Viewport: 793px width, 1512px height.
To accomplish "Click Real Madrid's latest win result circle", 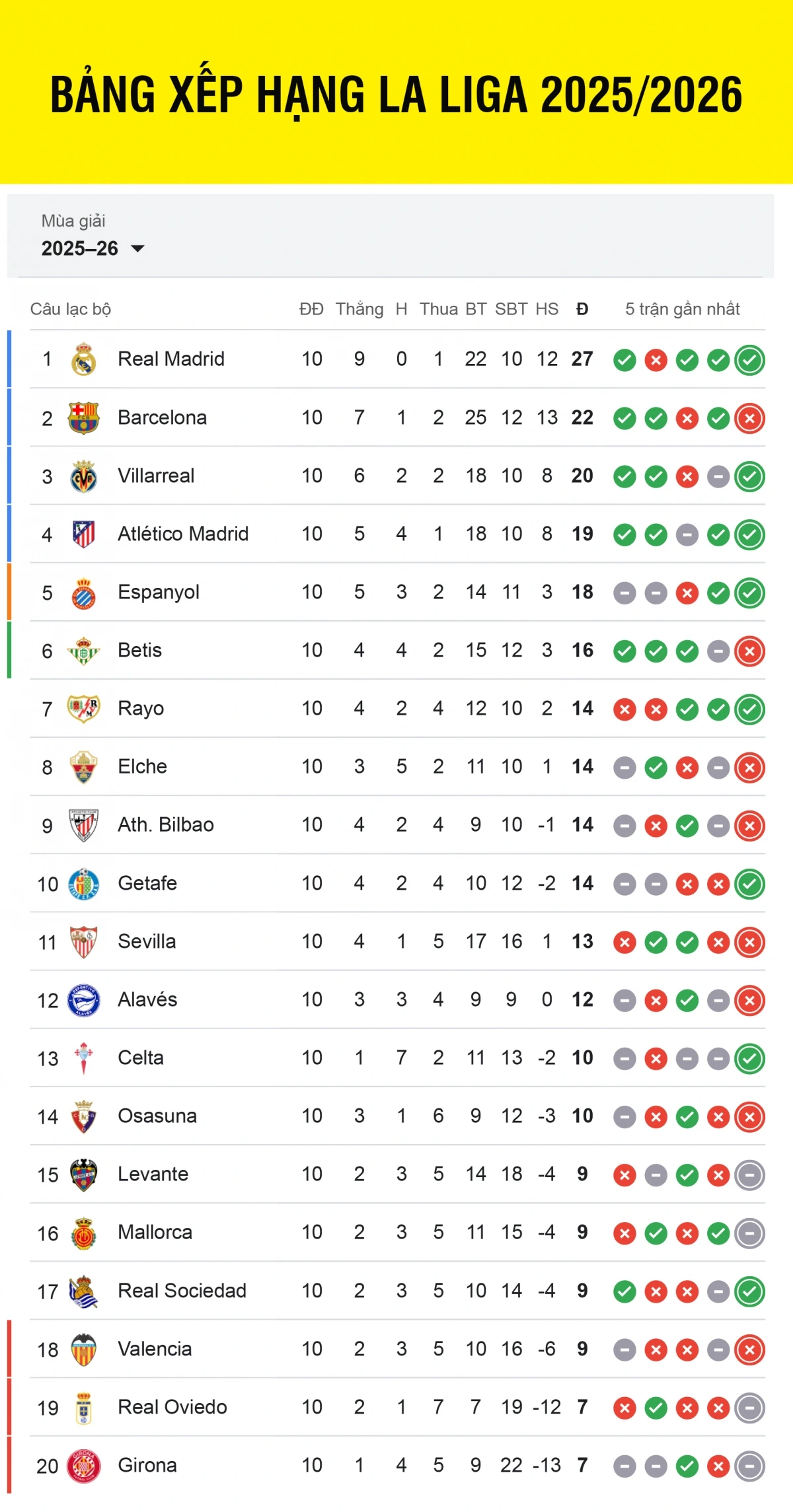I will 749,359.
